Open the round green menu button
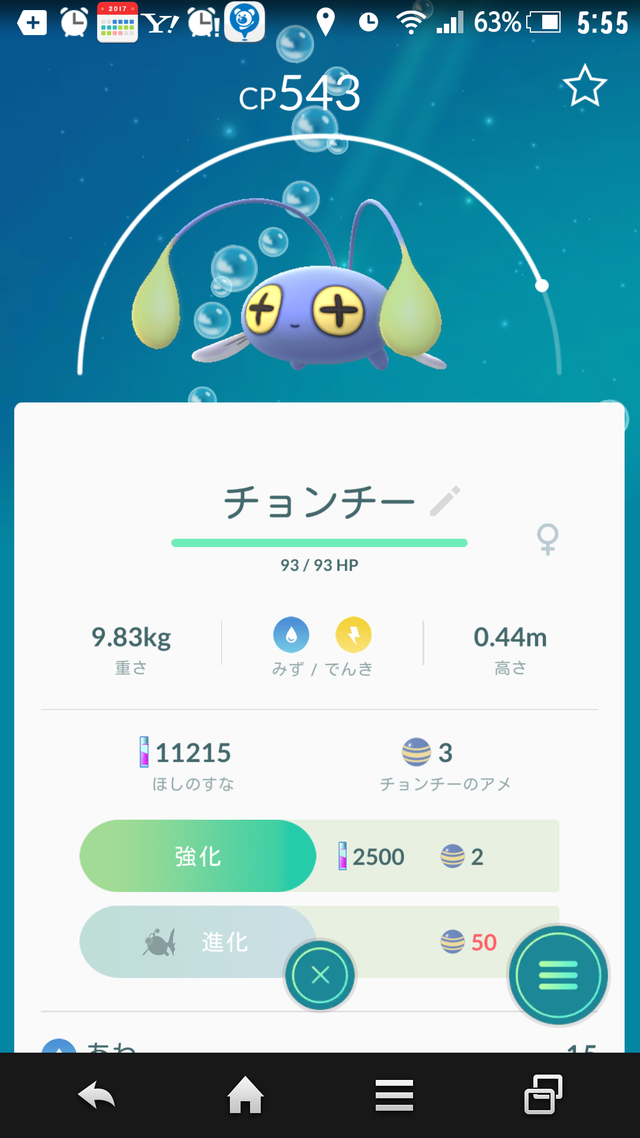 [x=558, y=973]
